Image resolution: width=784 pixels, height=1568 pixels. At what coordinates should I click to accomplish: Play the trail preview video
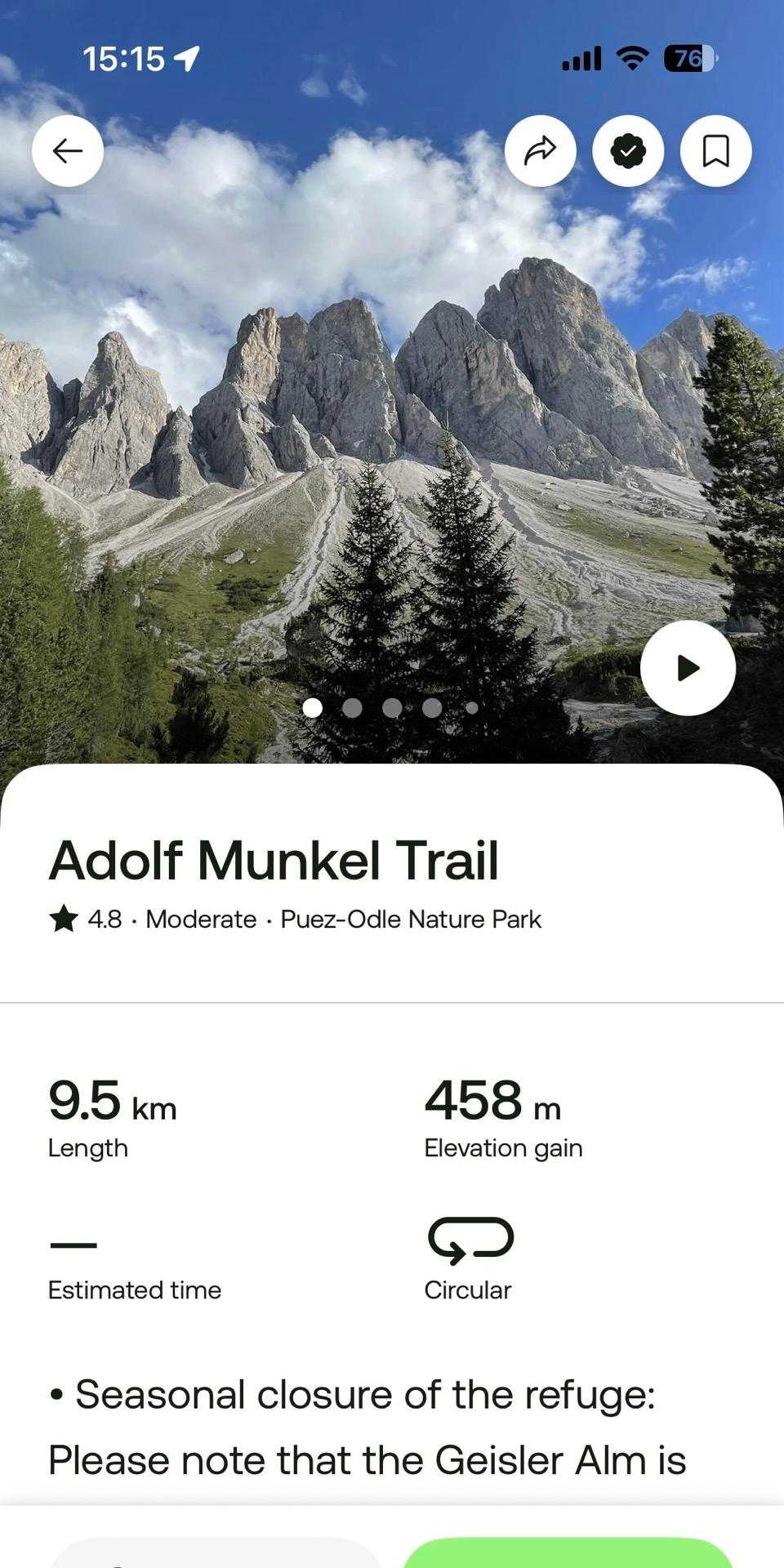(688, 668)
